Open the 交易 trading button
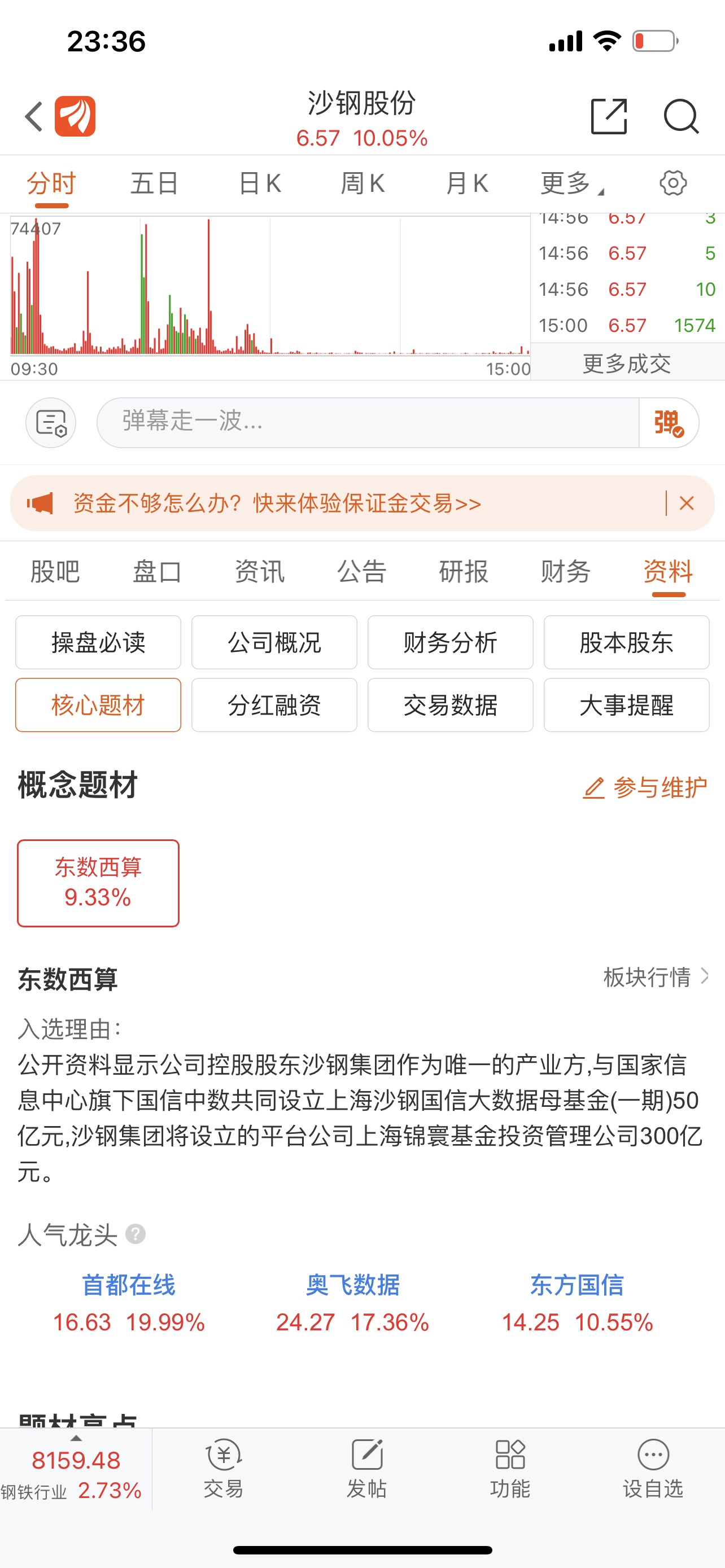 [x=224, y=1469]
